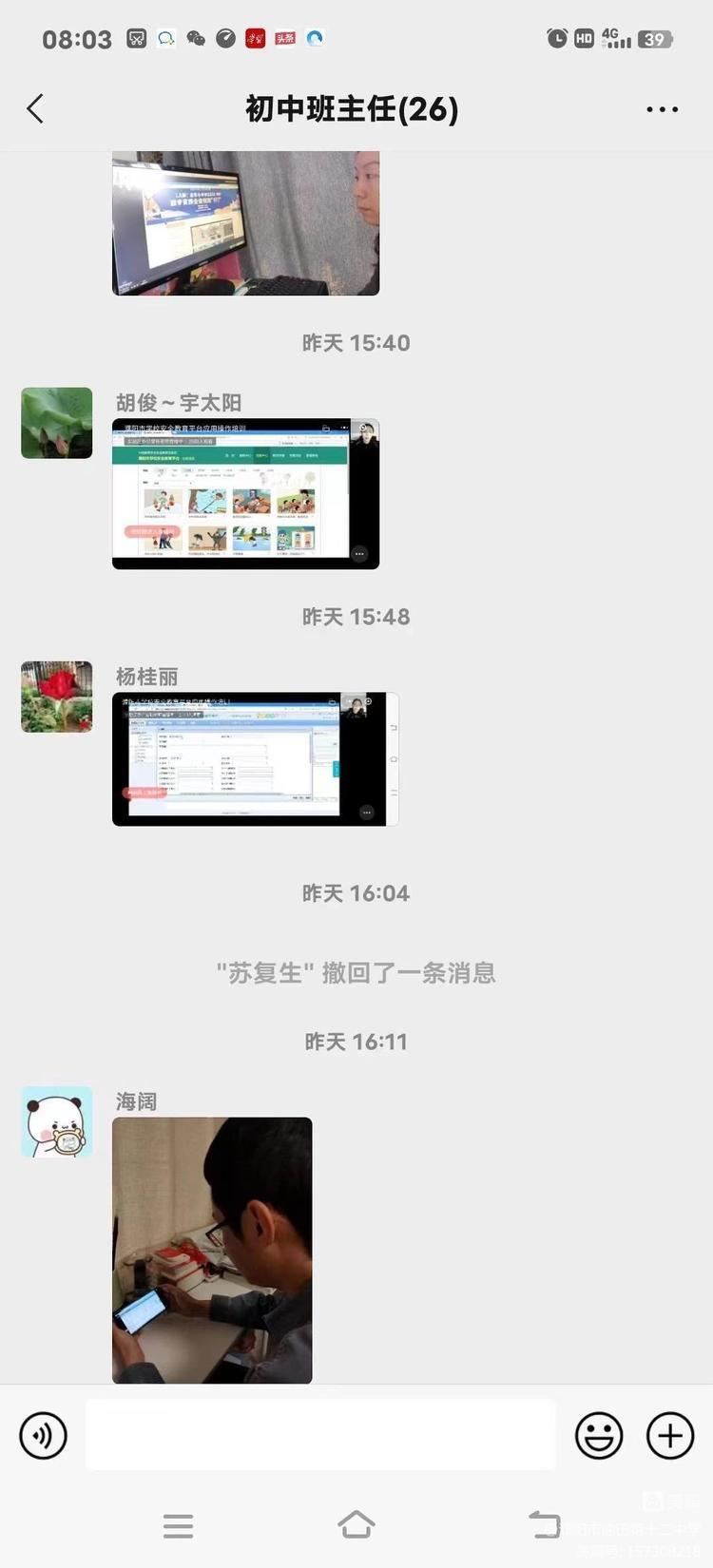The height and width of the screenshot is (1568, 713).
Task: Open the plus attachment menu
Action: [670, 1435]
